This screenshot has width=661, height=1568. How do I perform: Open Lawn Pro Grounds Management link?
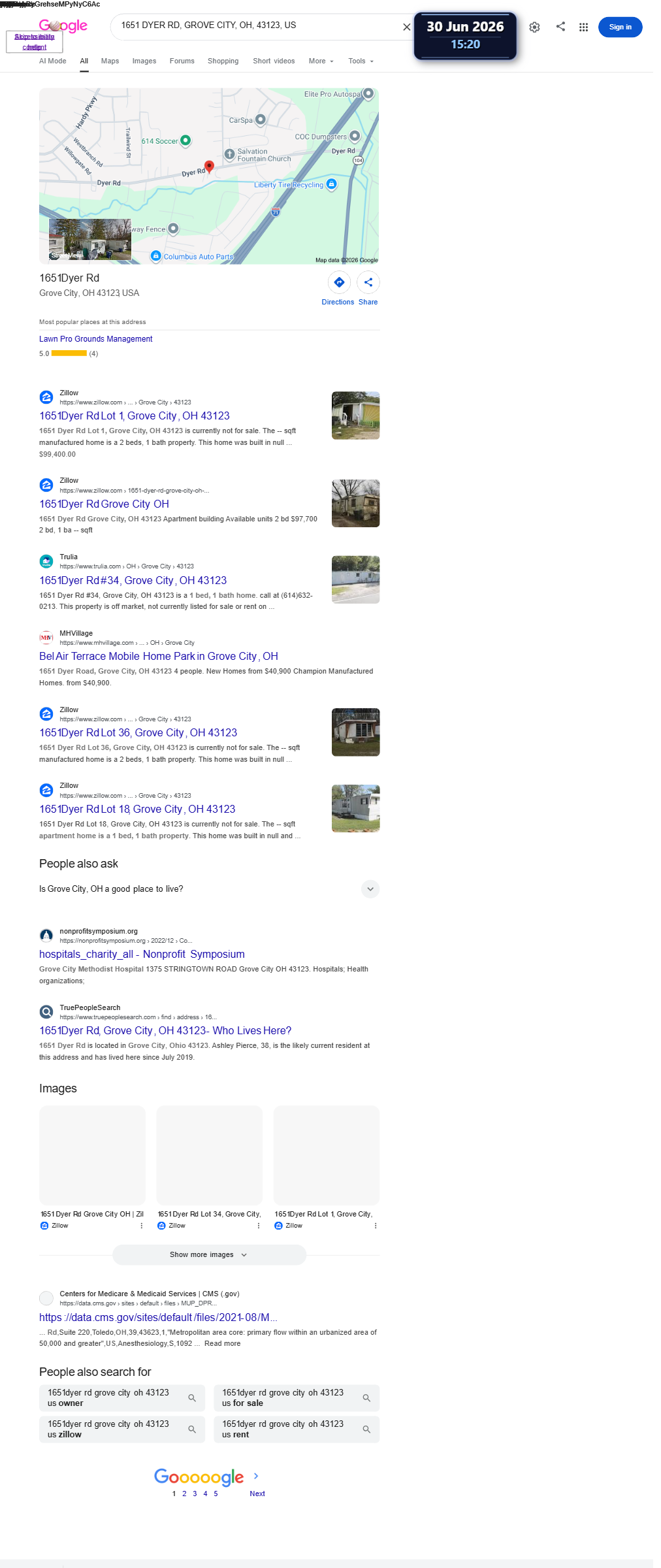95,339
